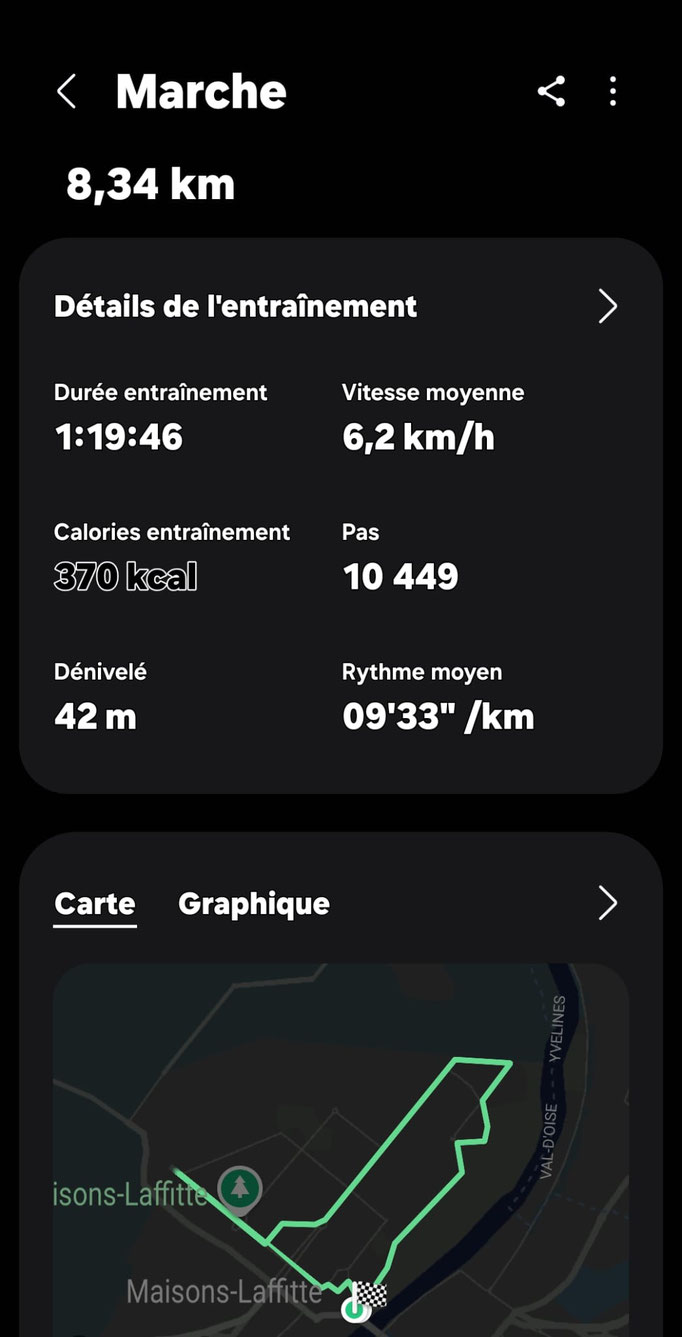Viewport: 682px width, 1337px height.
Task: Expand the map card with its chevron
Action: (608, 903)
